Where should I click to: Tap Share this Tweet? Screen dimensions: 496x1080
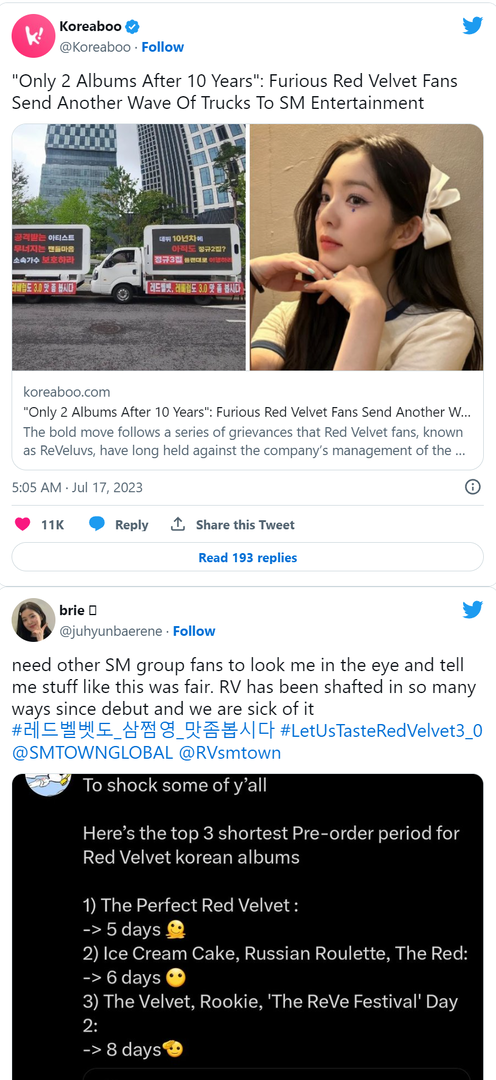(x=233, y=524)
